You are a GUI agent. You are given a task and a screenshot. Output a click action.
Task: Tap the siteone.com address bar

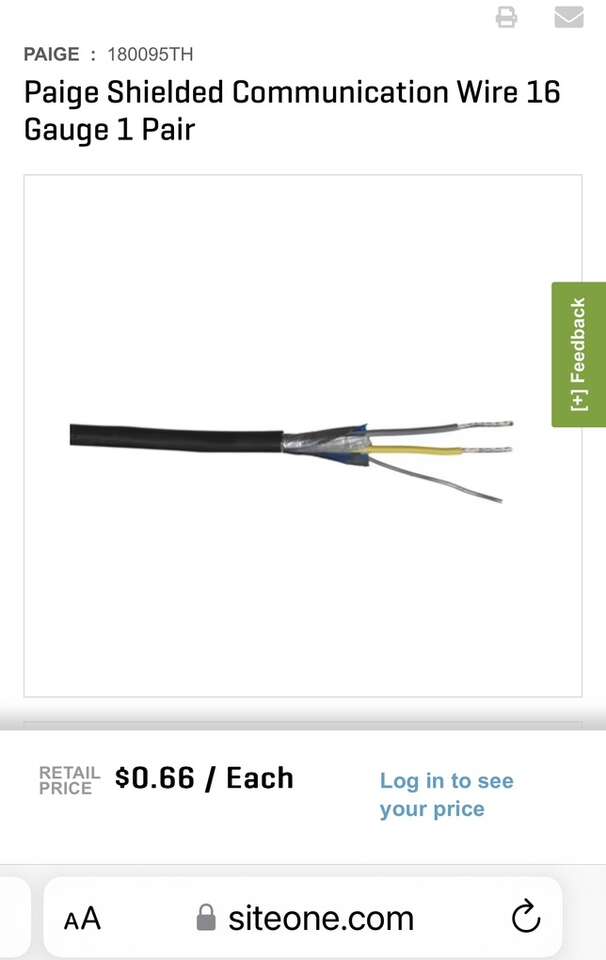click(305, 918)
